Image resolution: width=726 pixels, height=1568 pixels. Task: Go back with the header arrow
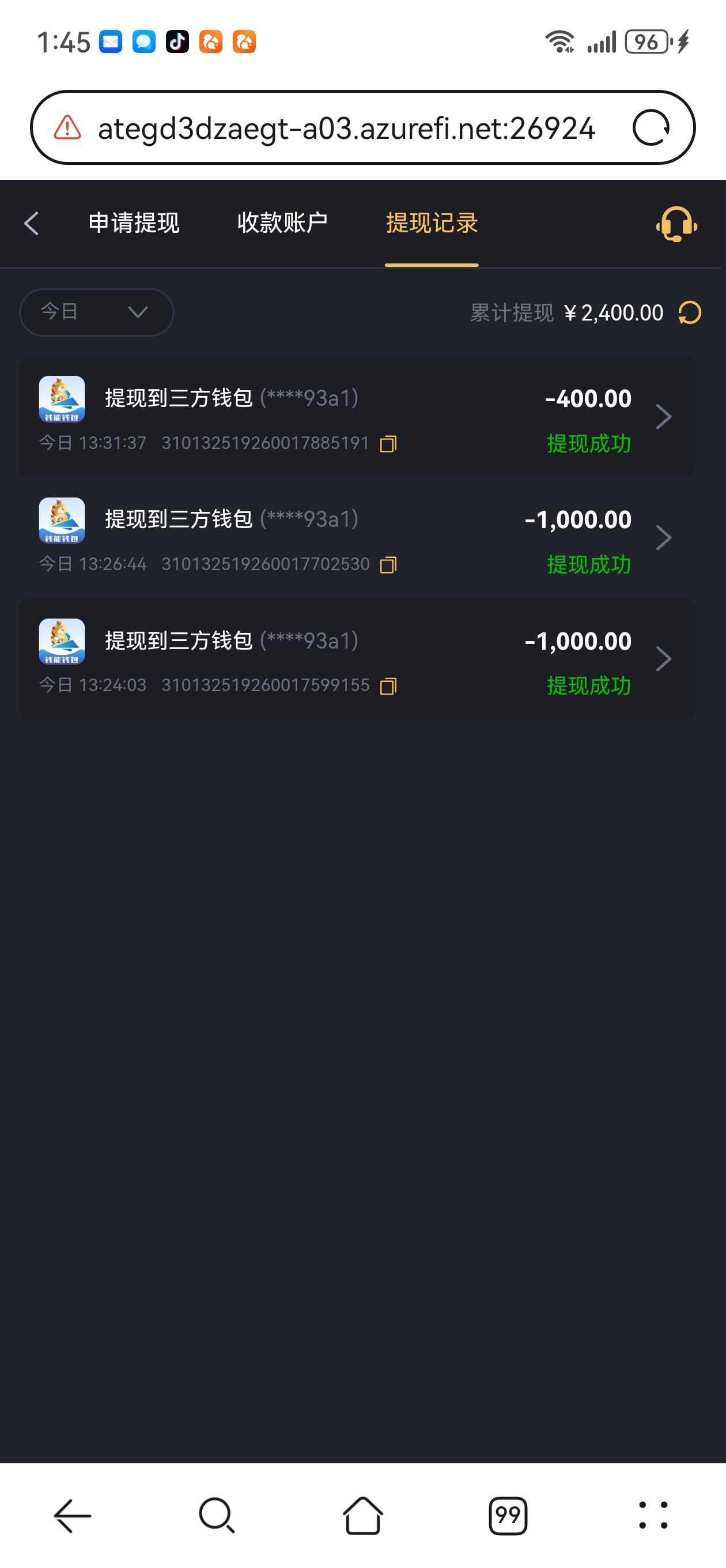[x=32, y=224]
